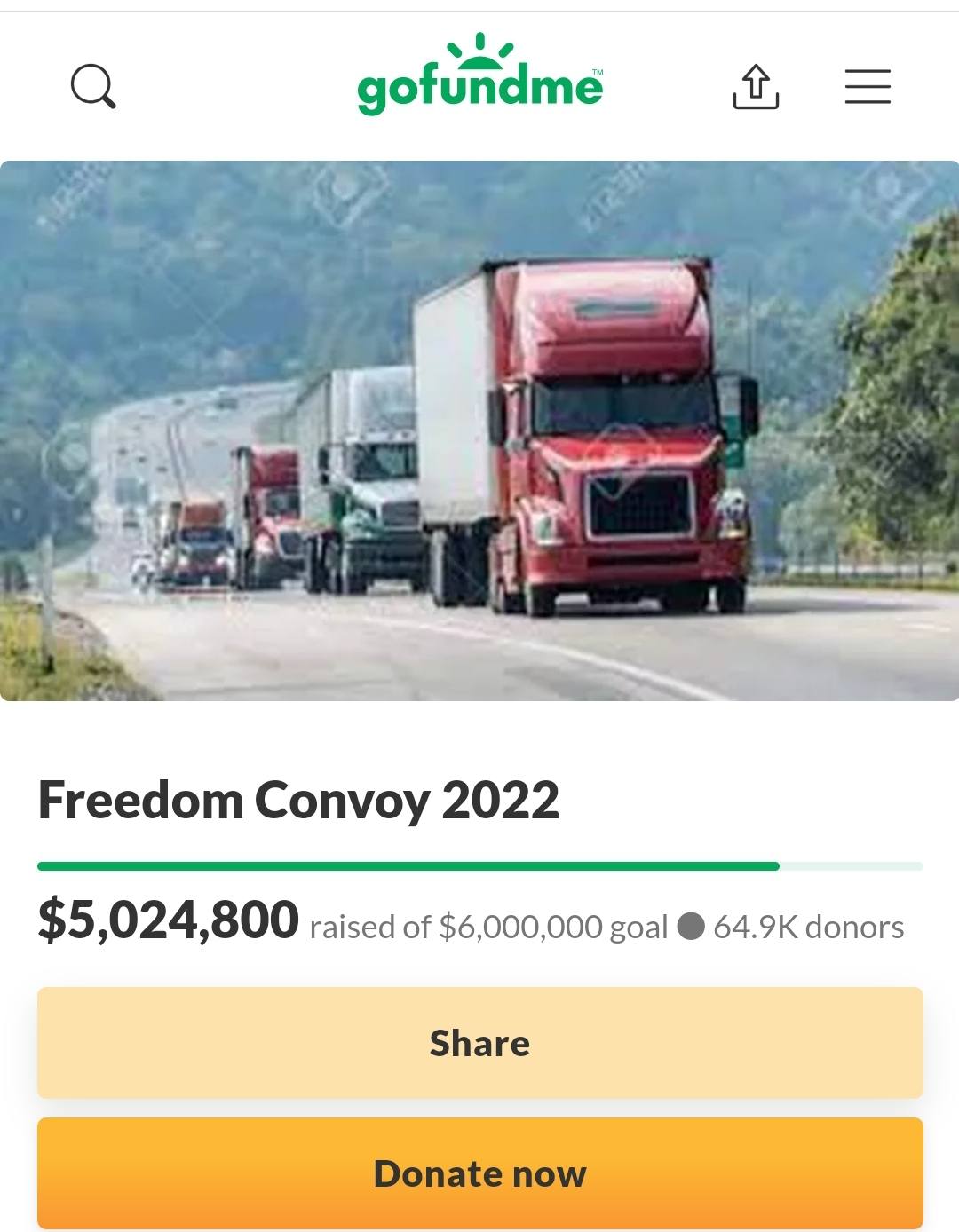Open the hamburger menu
The width and height of the screenshot is (959, 1232).
pyautogui.click(x=868, y=87)
